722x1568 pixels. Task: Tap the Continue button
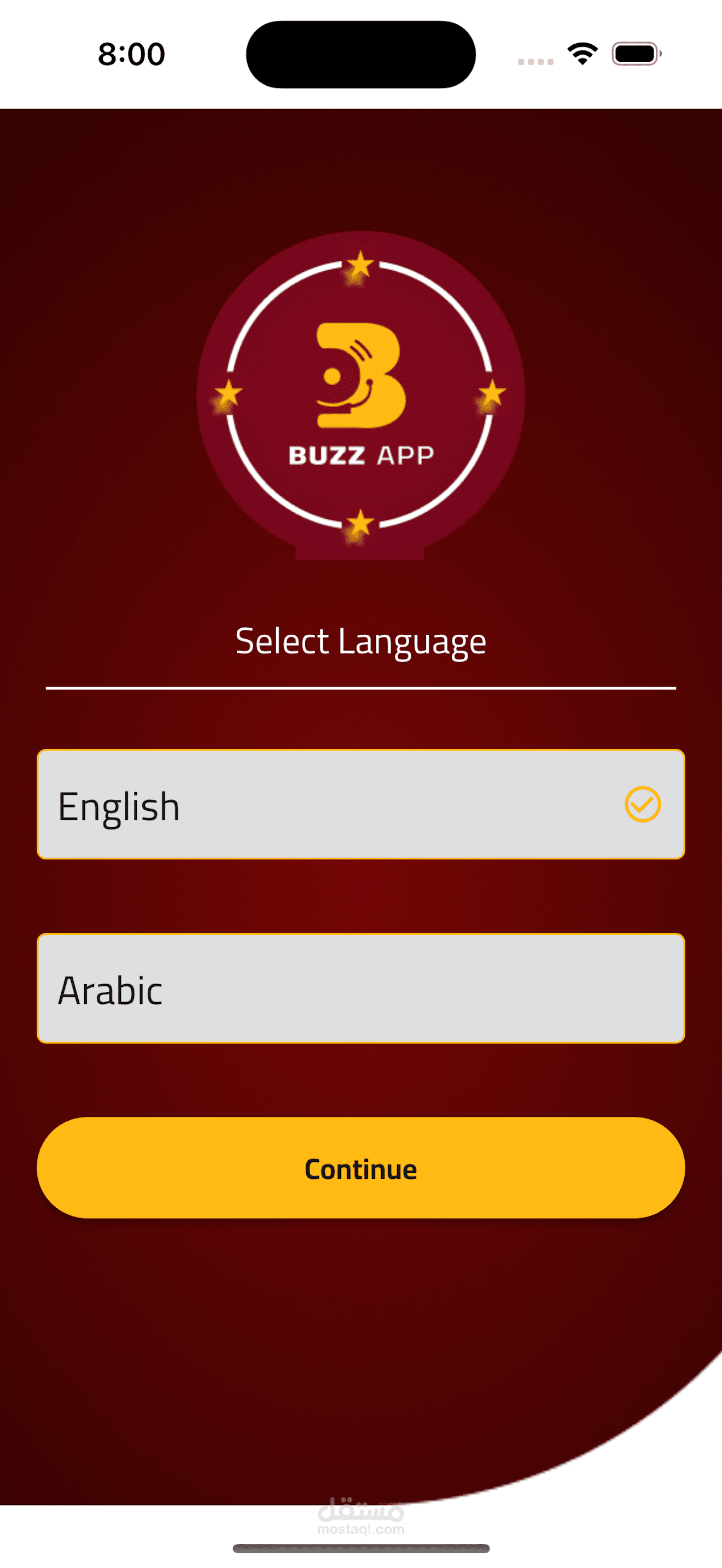pyautogui.click(x=361, y=1167)
